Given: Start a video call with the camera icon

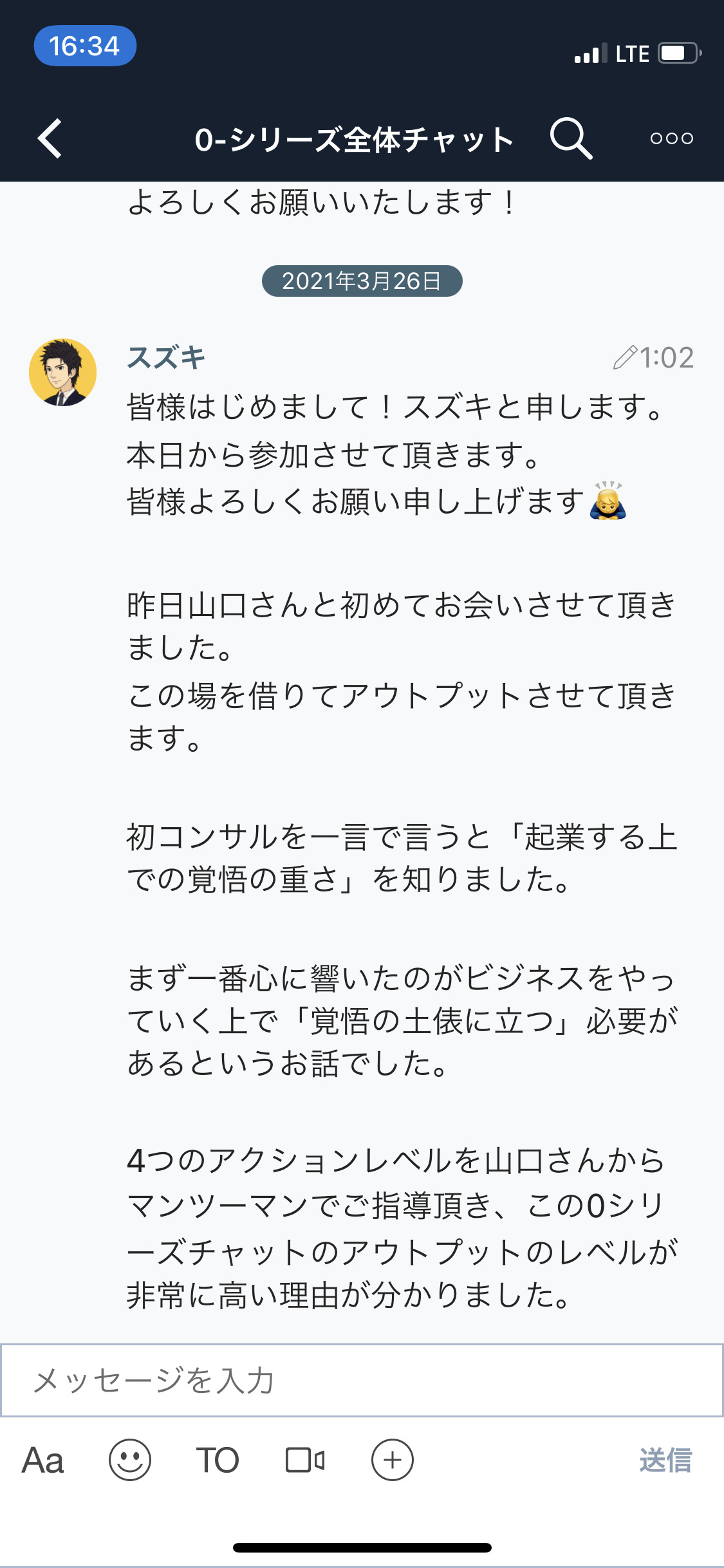Looking at the screenshot, I should point(305,1460).
